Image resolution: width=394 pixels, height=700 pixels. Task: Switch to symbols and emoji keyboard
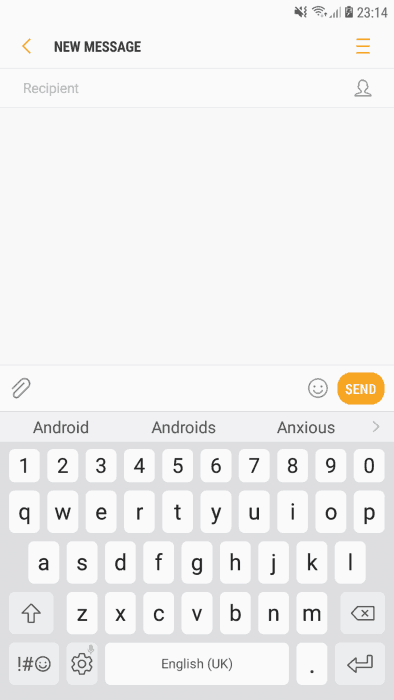coord(34,664)
